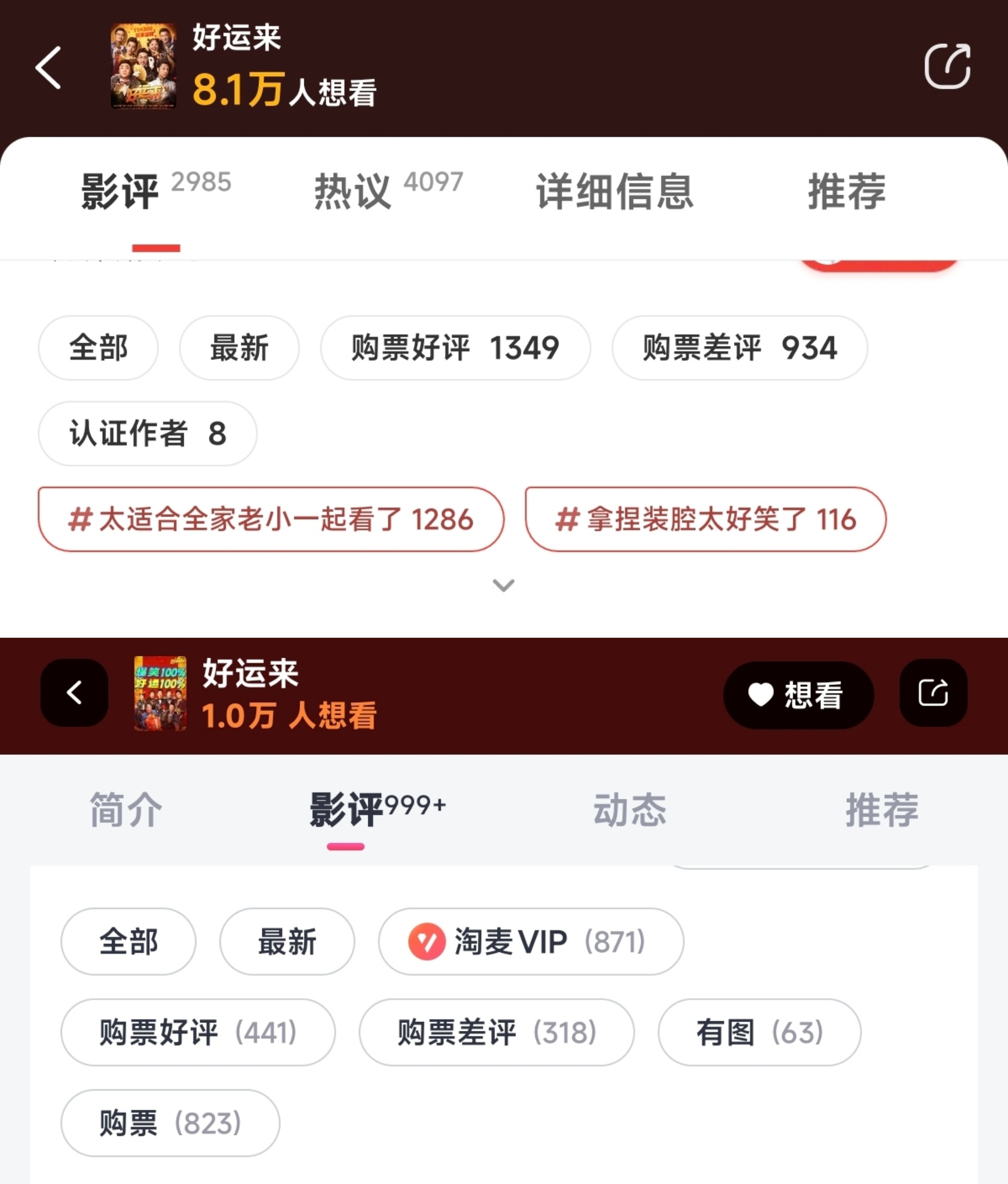Click the 想看 button
Viewport: 1008px width, 1184px height.
798,694
